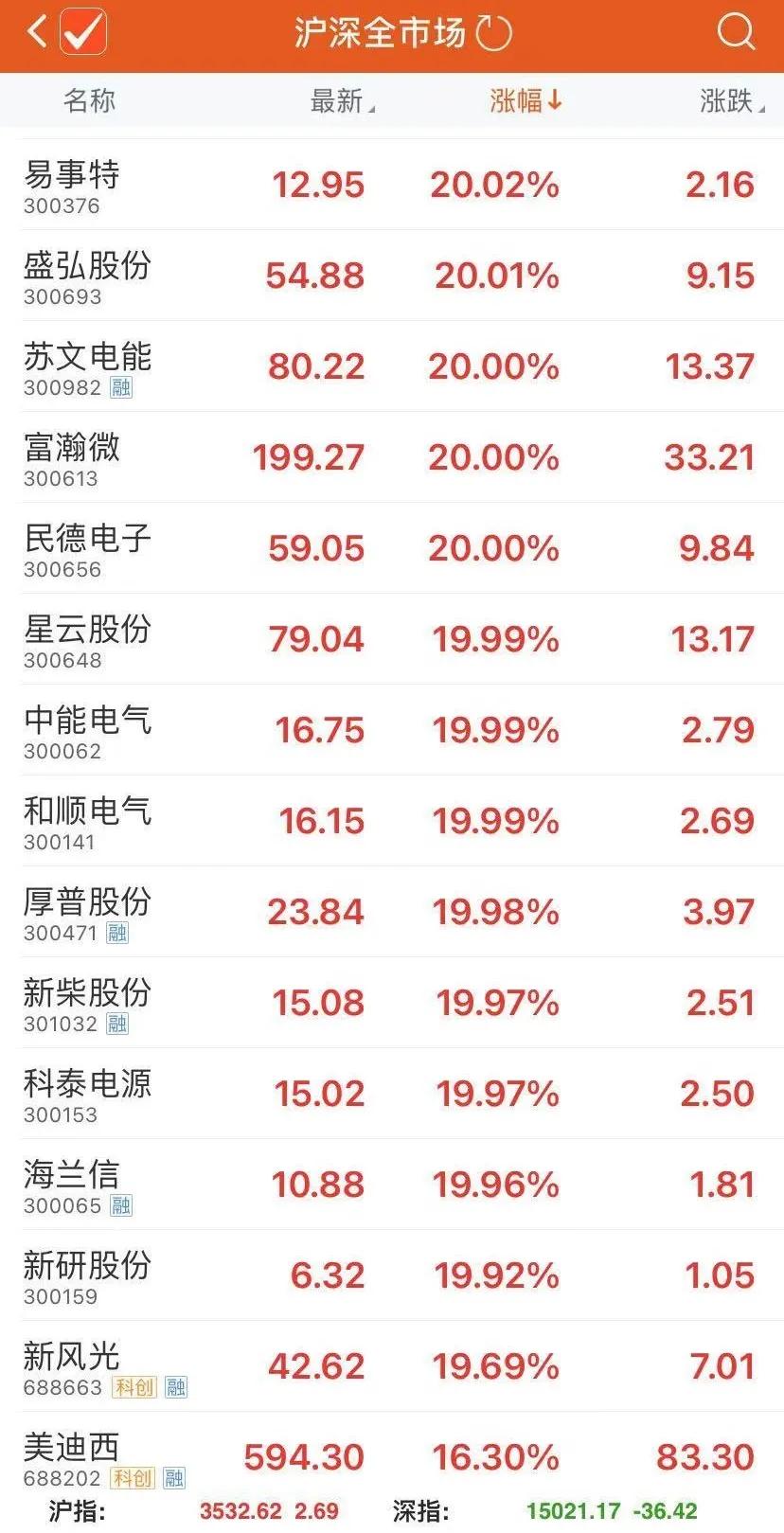Refresh the 沪深全市场 list
The image size is (784, 1533).
coord(494,33)
